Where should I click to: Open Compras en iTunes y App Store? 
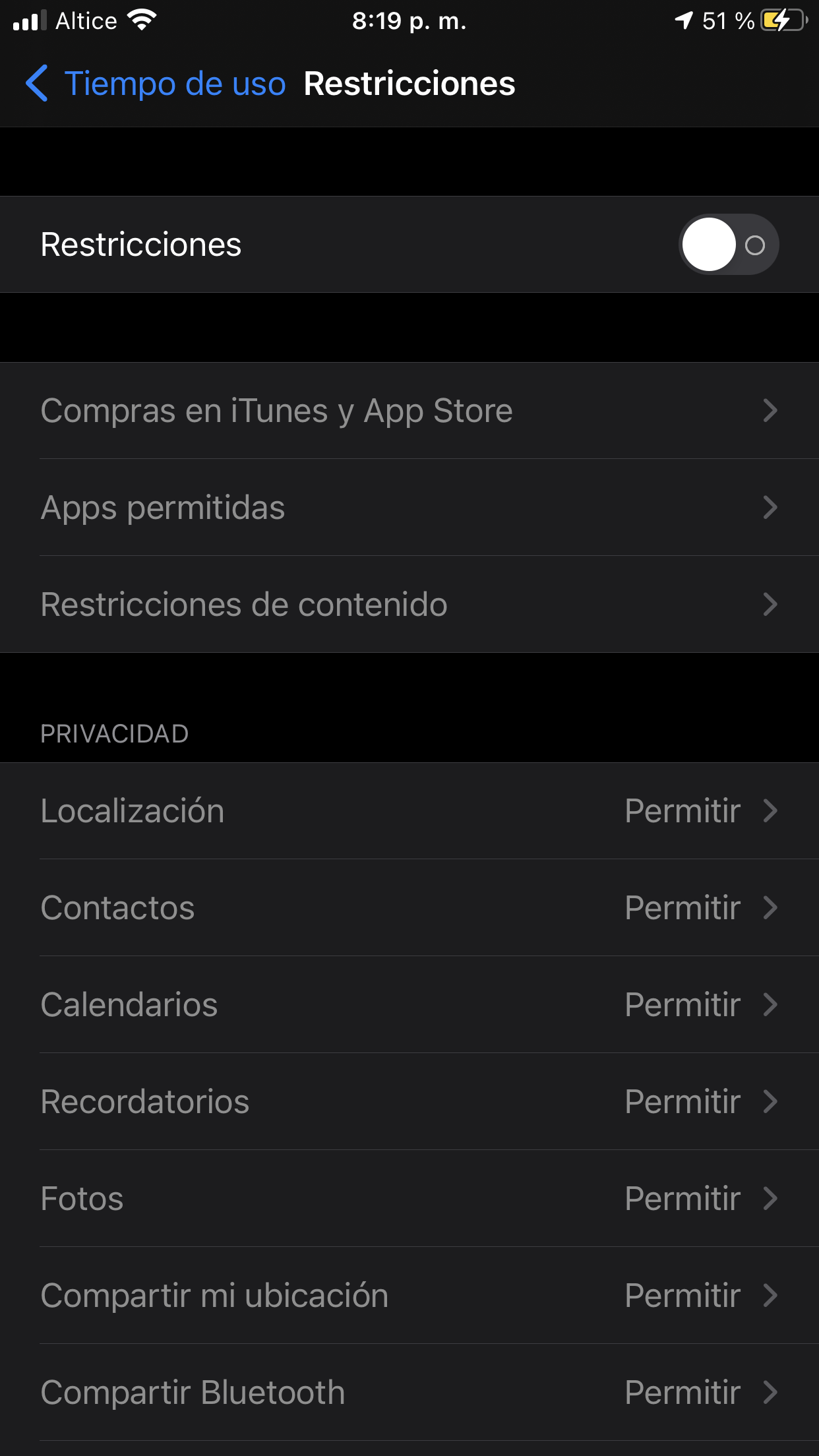409,411
